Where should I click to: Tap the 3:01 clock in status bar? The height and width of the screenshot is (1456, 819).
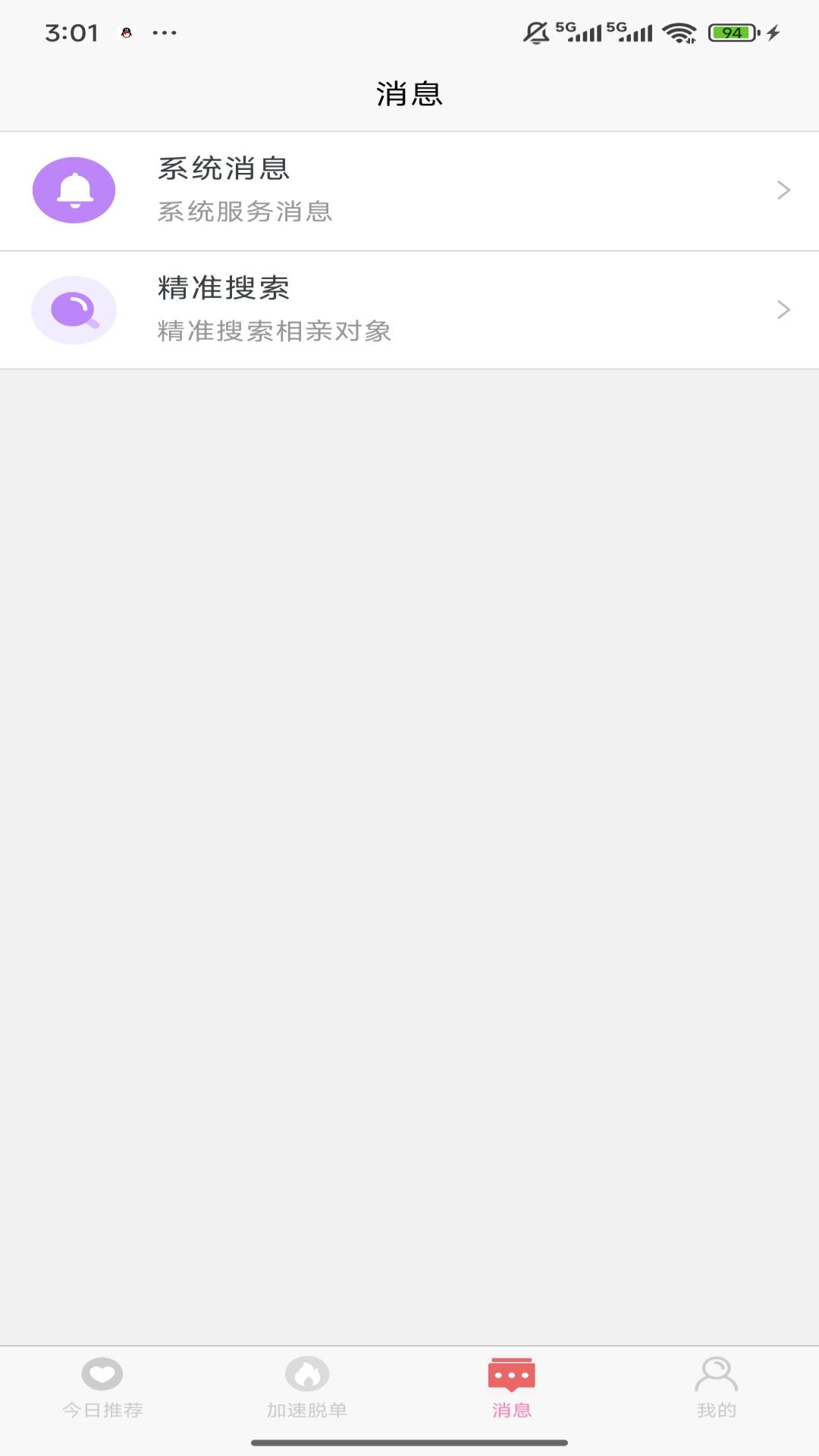click(72, 32)
